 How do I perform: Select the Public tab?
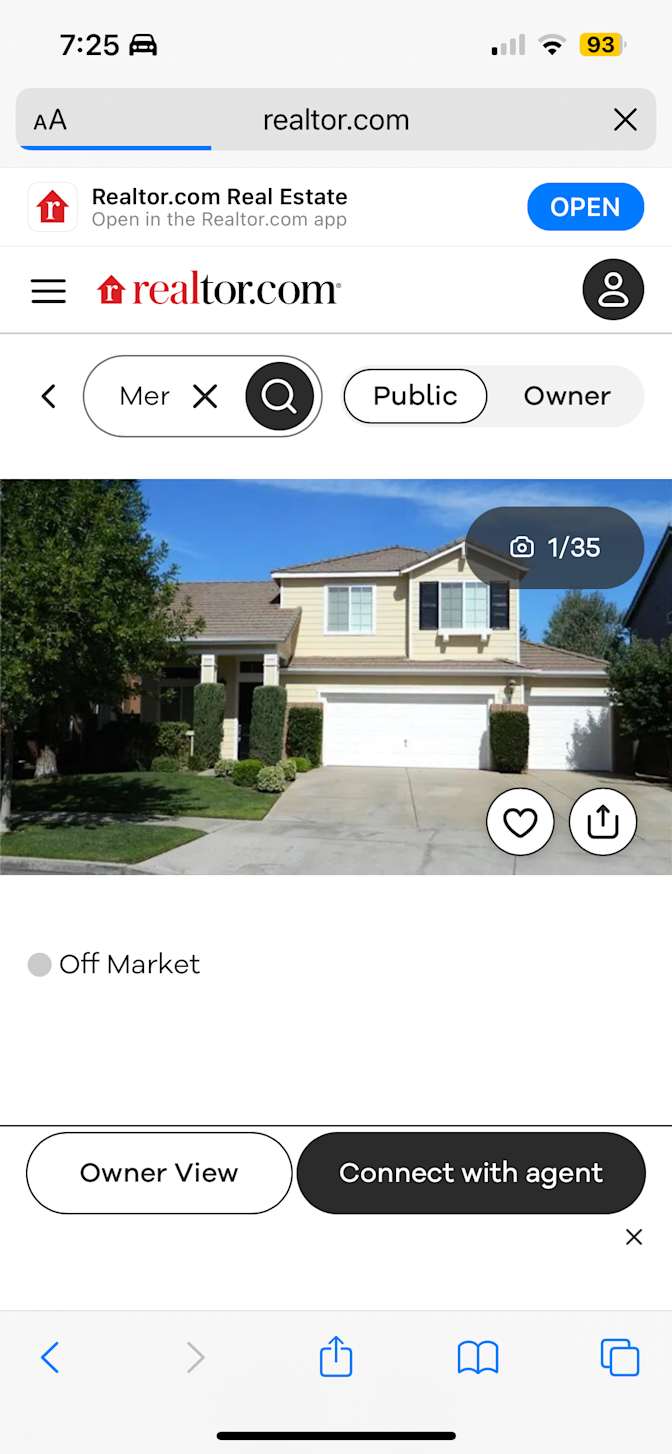(415, 396)
